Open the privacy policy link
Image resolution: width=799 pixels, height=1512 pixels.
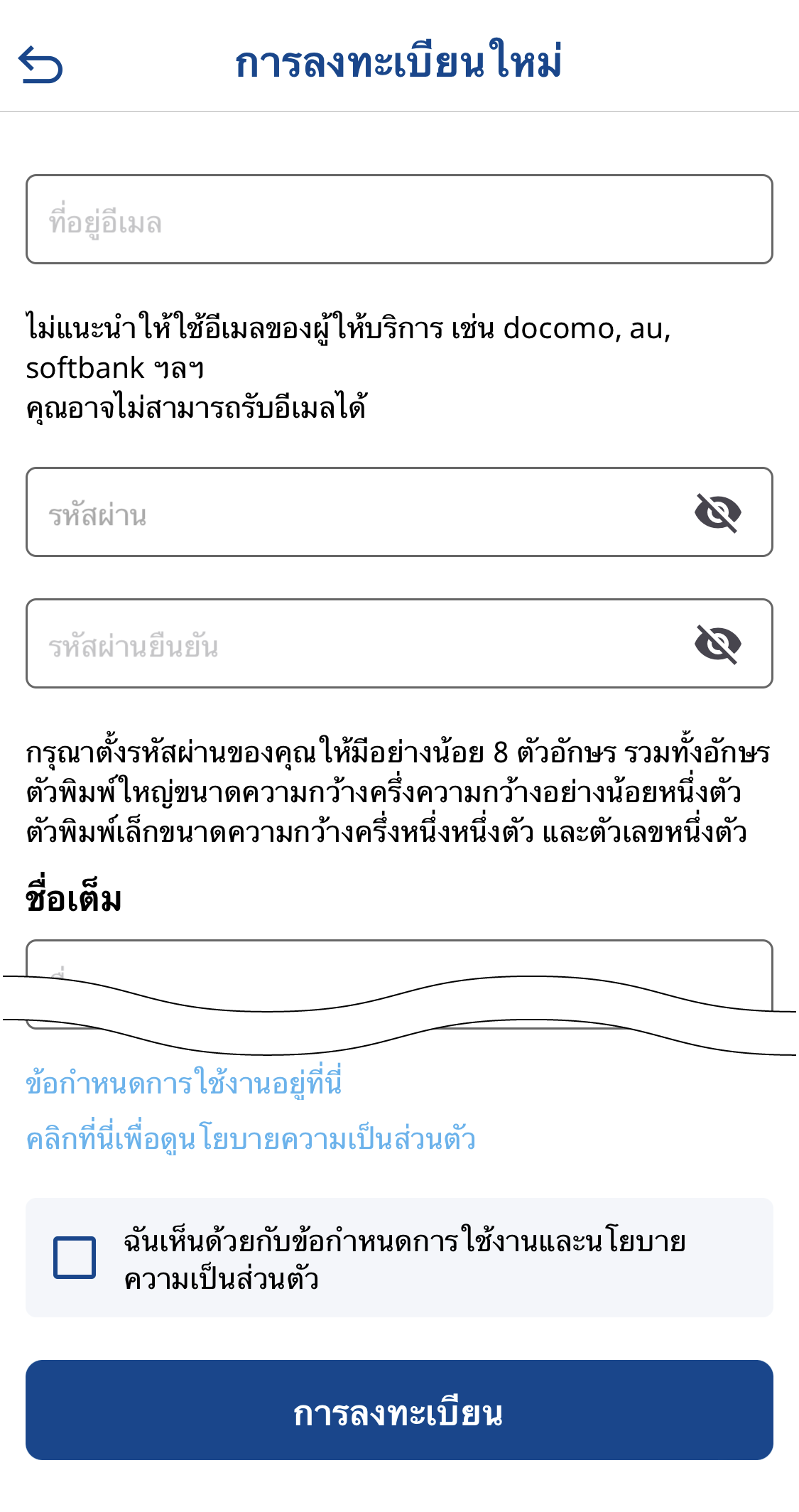coord(251,1139)
